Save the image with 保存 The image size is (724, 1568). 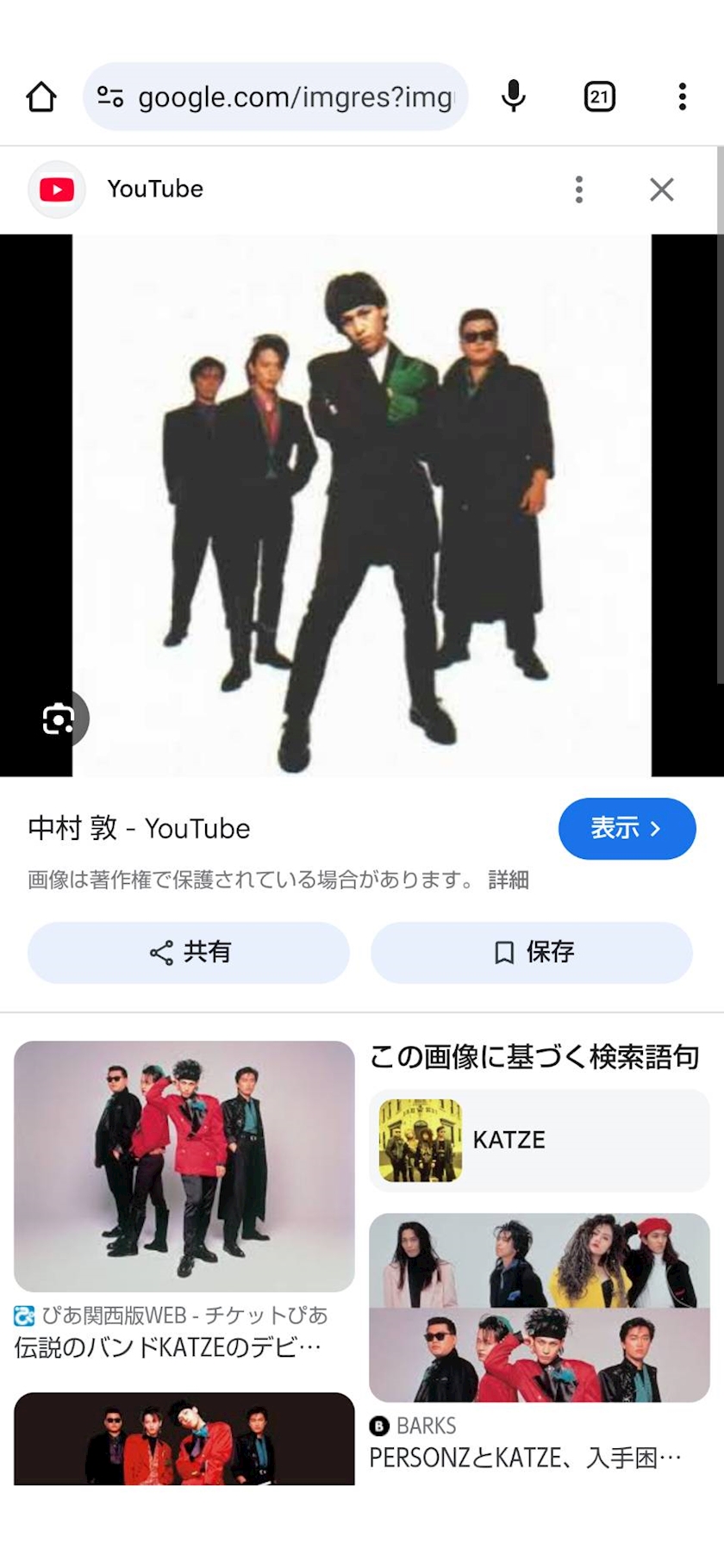pos(532,952)
